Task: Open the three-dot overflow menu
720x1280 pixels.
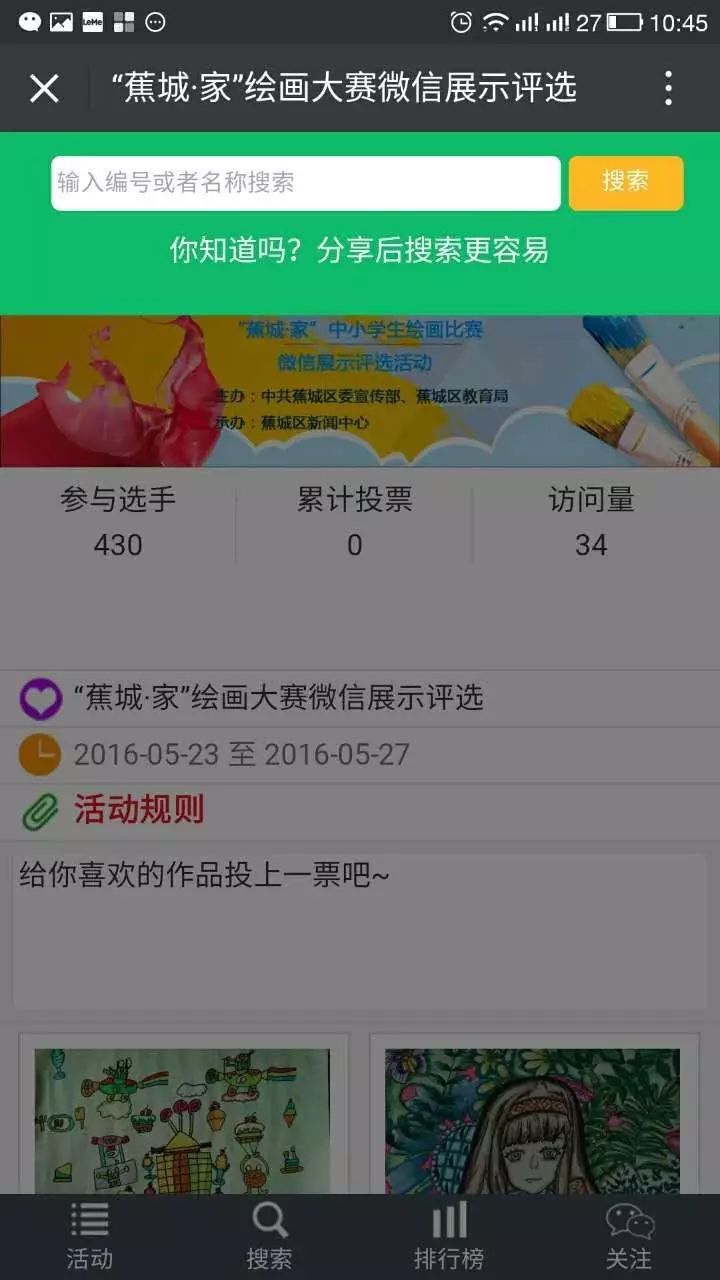Action: click(x=668, y=89)
